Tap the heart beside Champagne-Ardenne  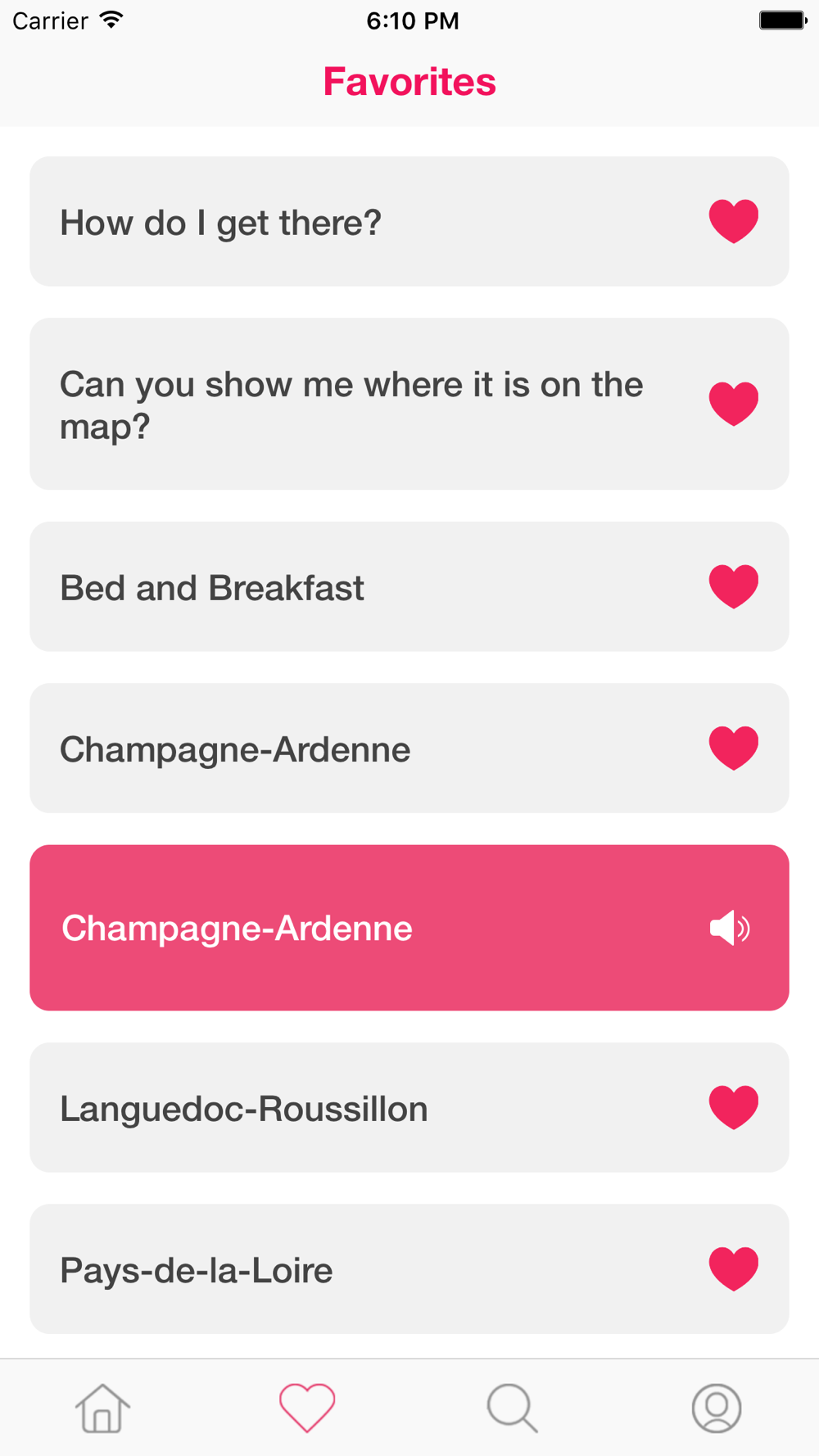click(x=733, y=748)
